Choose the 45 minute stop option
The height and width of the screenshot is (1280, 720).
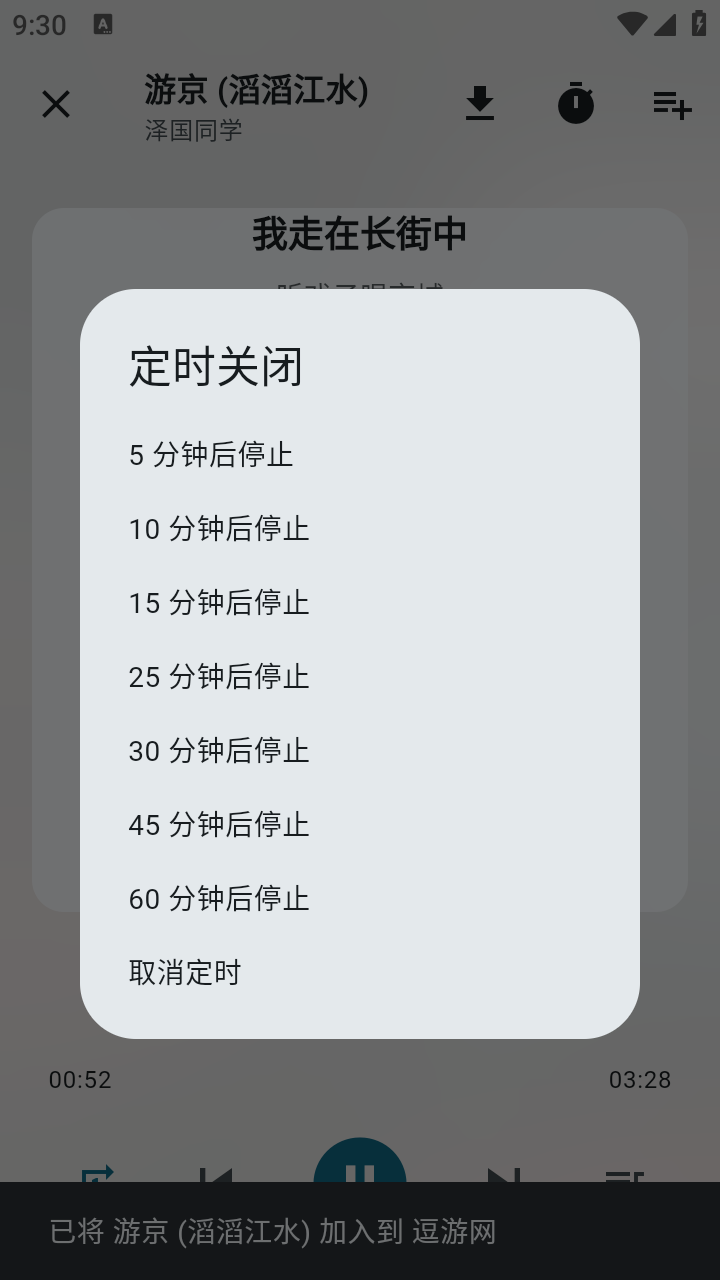tap(219, 825)
